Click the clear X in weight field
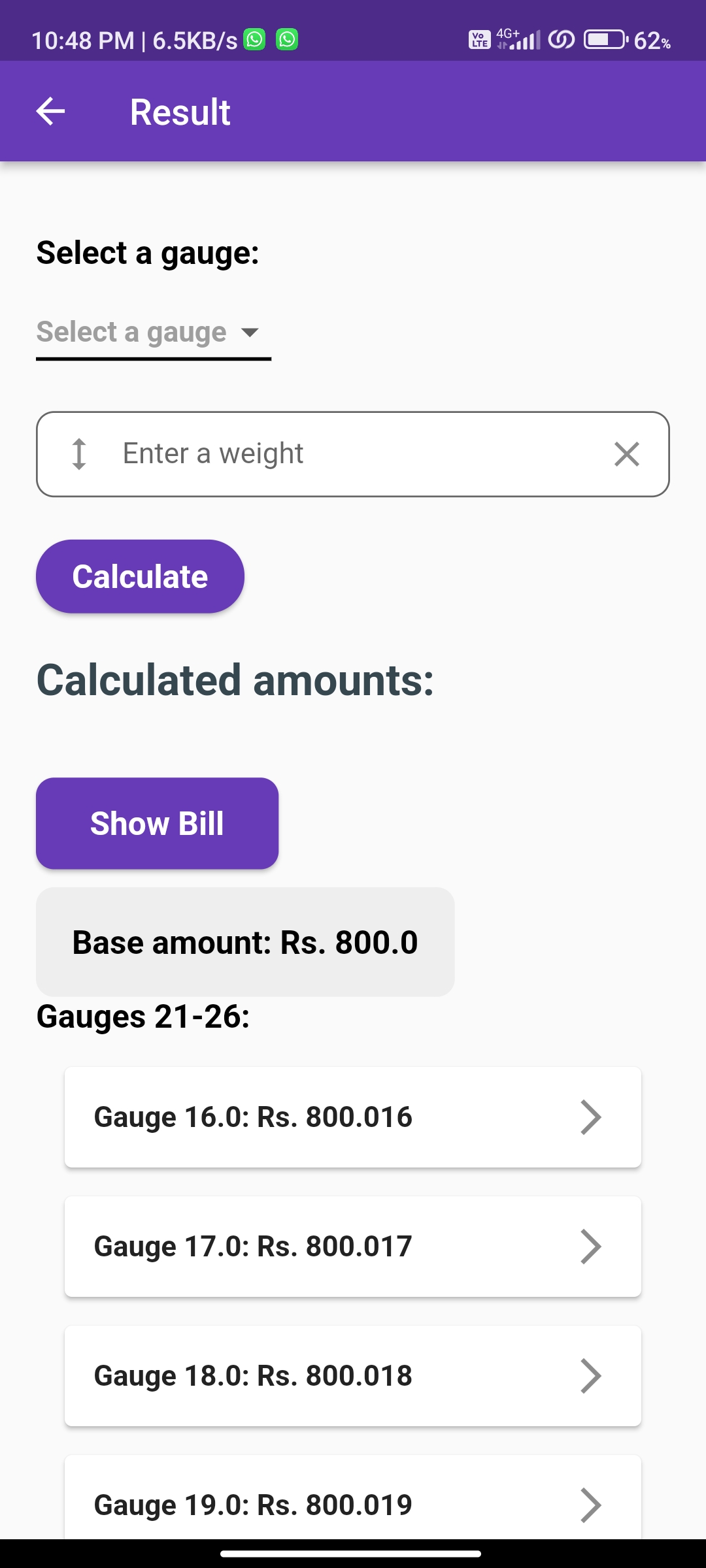Screen dimensions: 706x1568 click(627, 453)
